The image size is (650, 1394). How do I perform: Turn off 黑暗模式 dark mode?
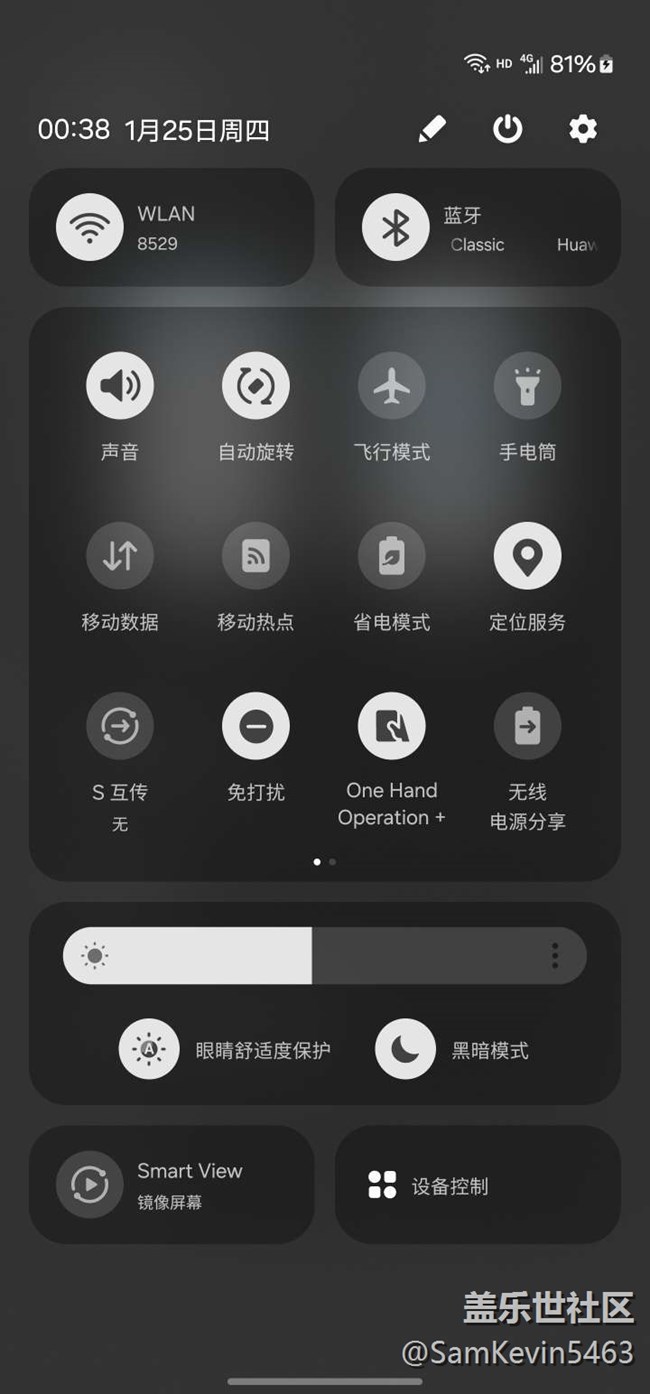tap(405, 1050)
